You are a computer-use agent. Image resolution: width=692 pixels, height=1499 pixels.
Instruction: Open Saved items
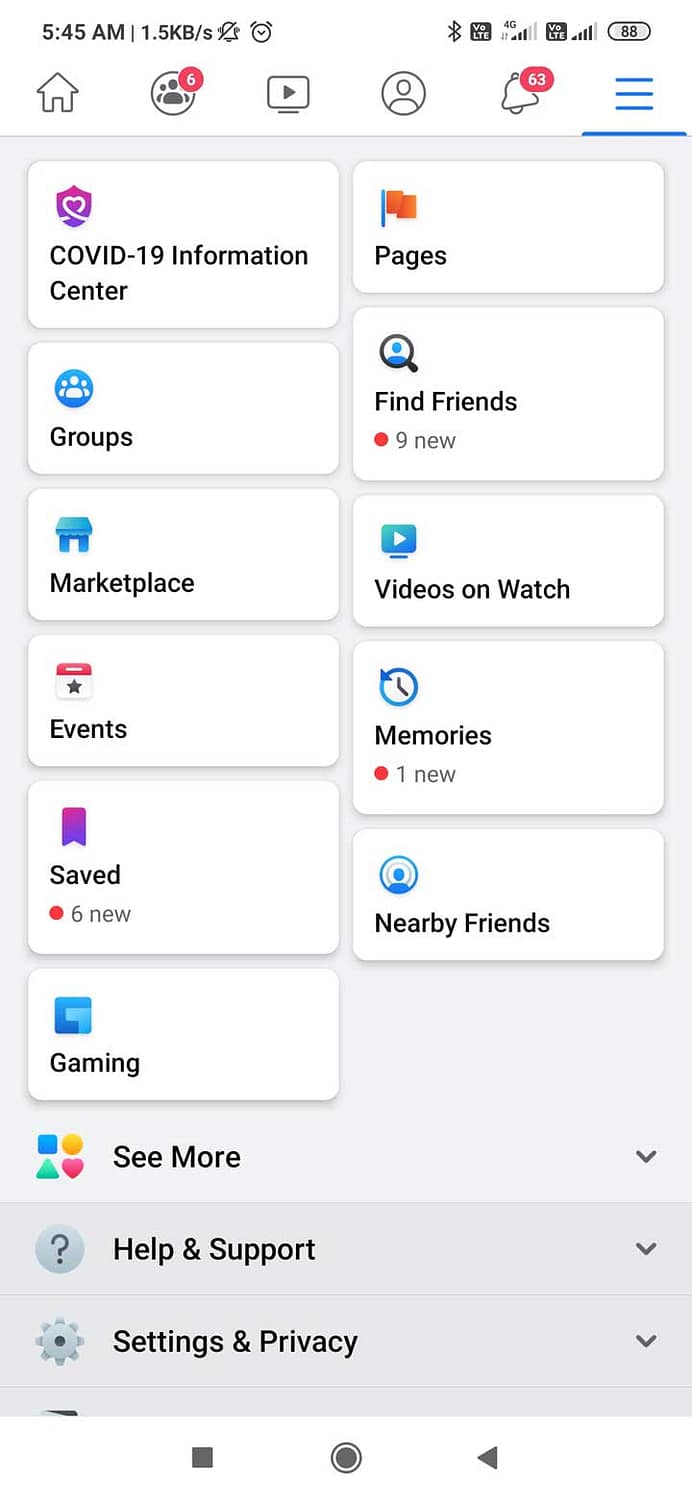pos(183,867)
